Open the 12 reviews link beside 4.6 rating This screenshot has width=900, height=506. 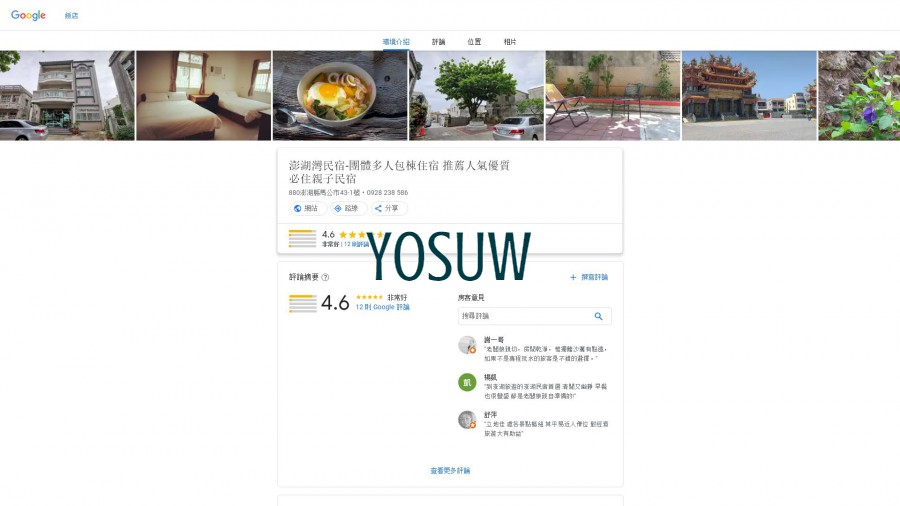[x=356, y=244]
